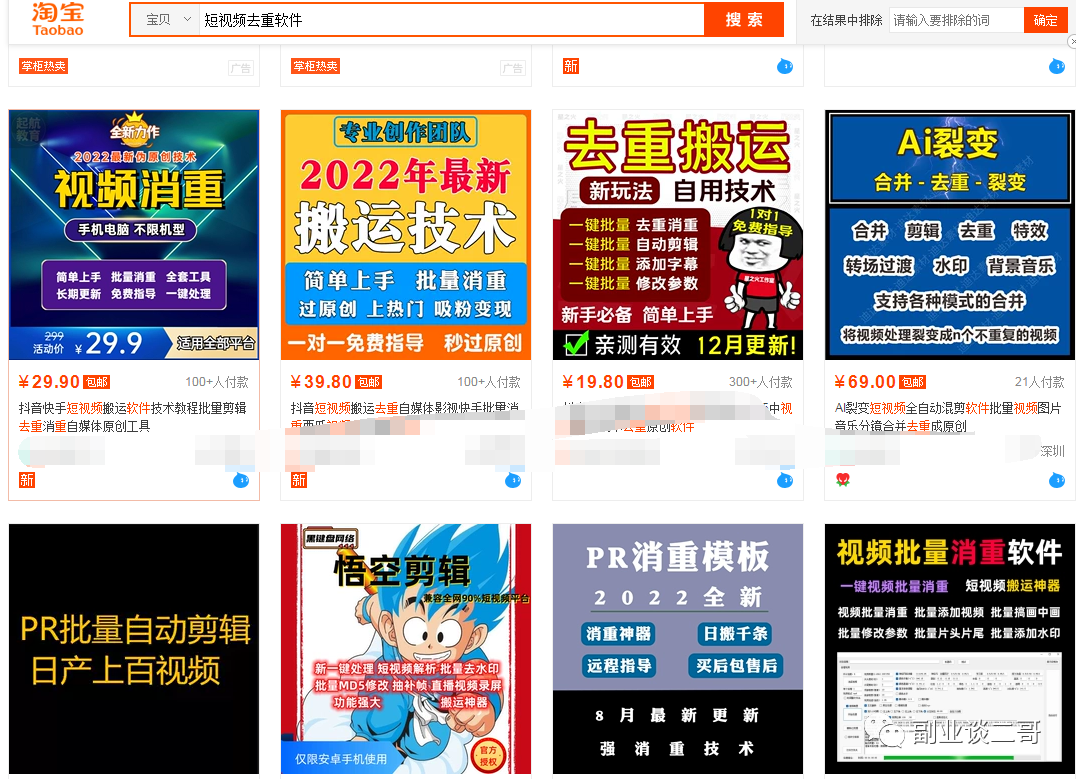Open the 视频消重 product priced ¥29.90

coord(134,235)
